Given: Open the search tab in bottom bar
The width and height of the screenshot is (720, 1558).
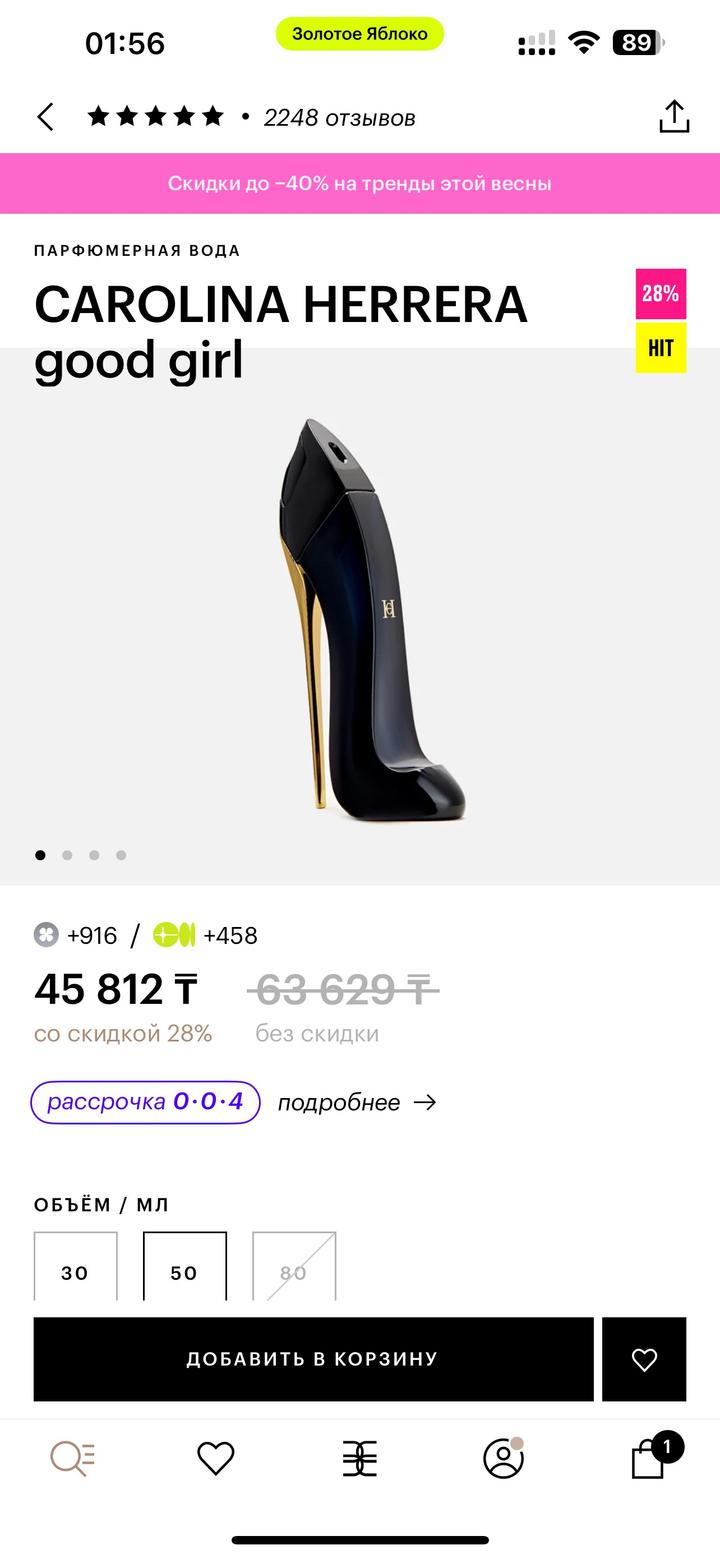Looking at the screenshot, I should pos(72,1459).
